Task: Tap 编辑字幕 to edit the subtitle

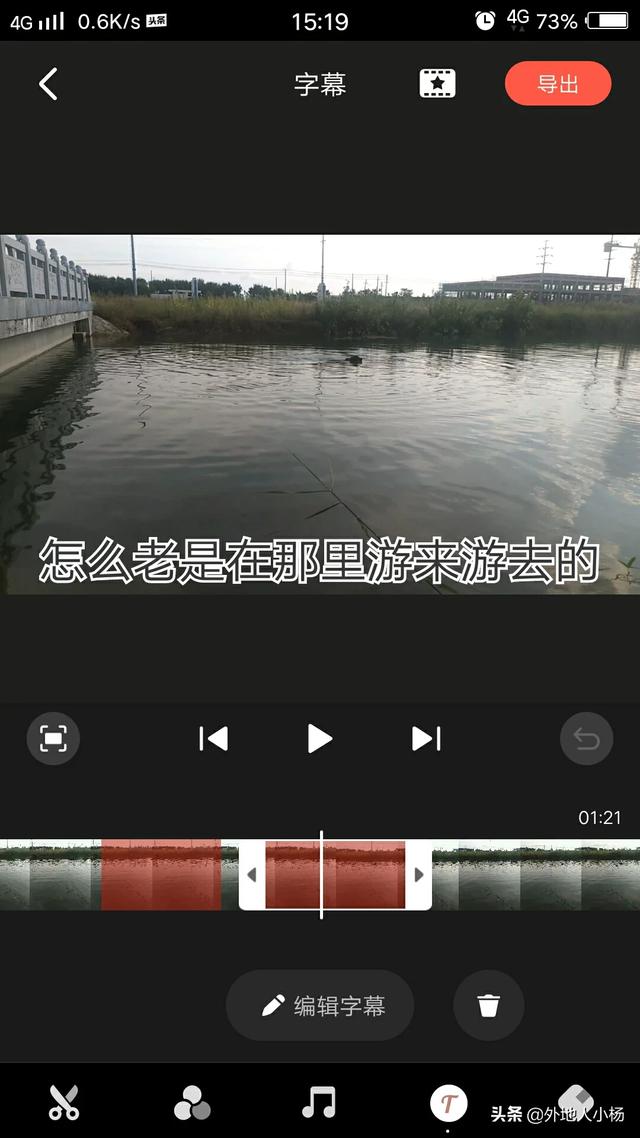Action: point(320,1005)
